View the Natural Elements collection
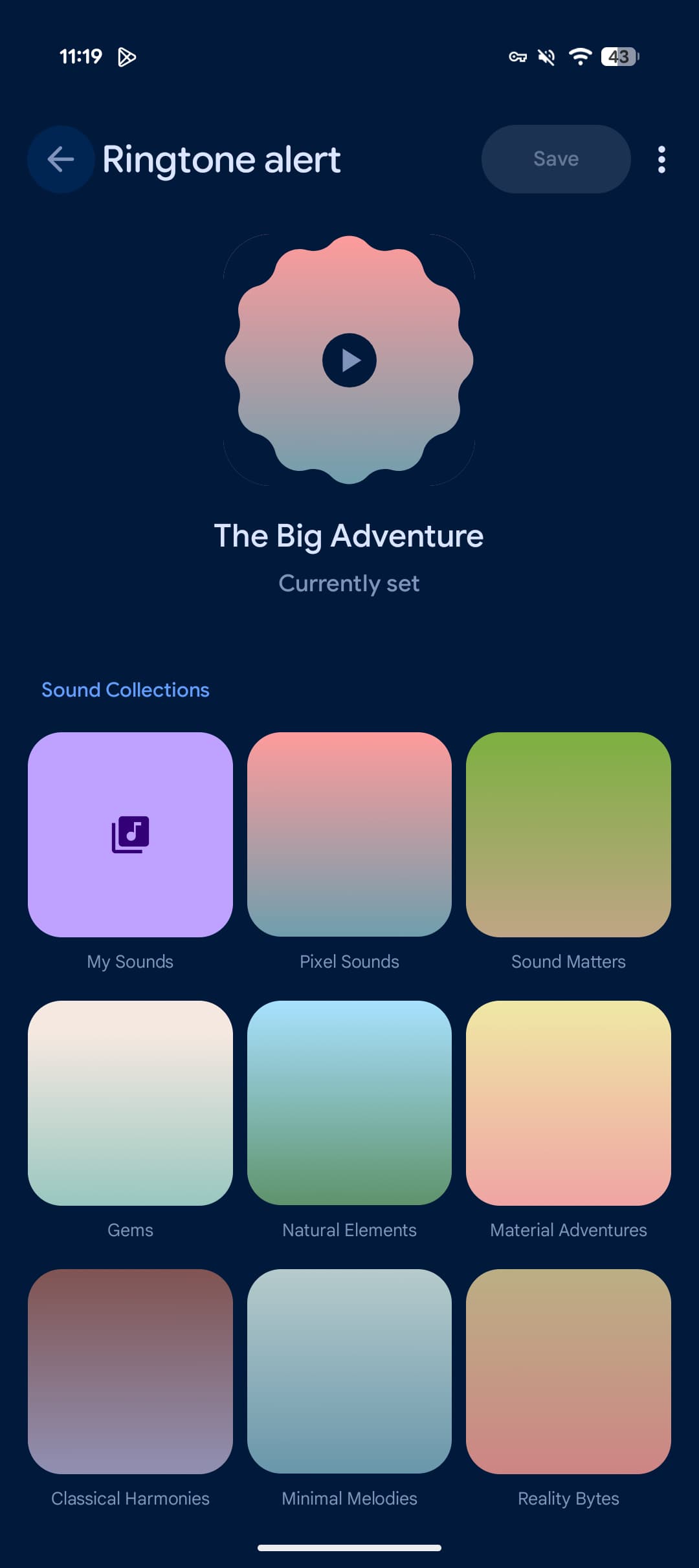 coord(349,1103)
